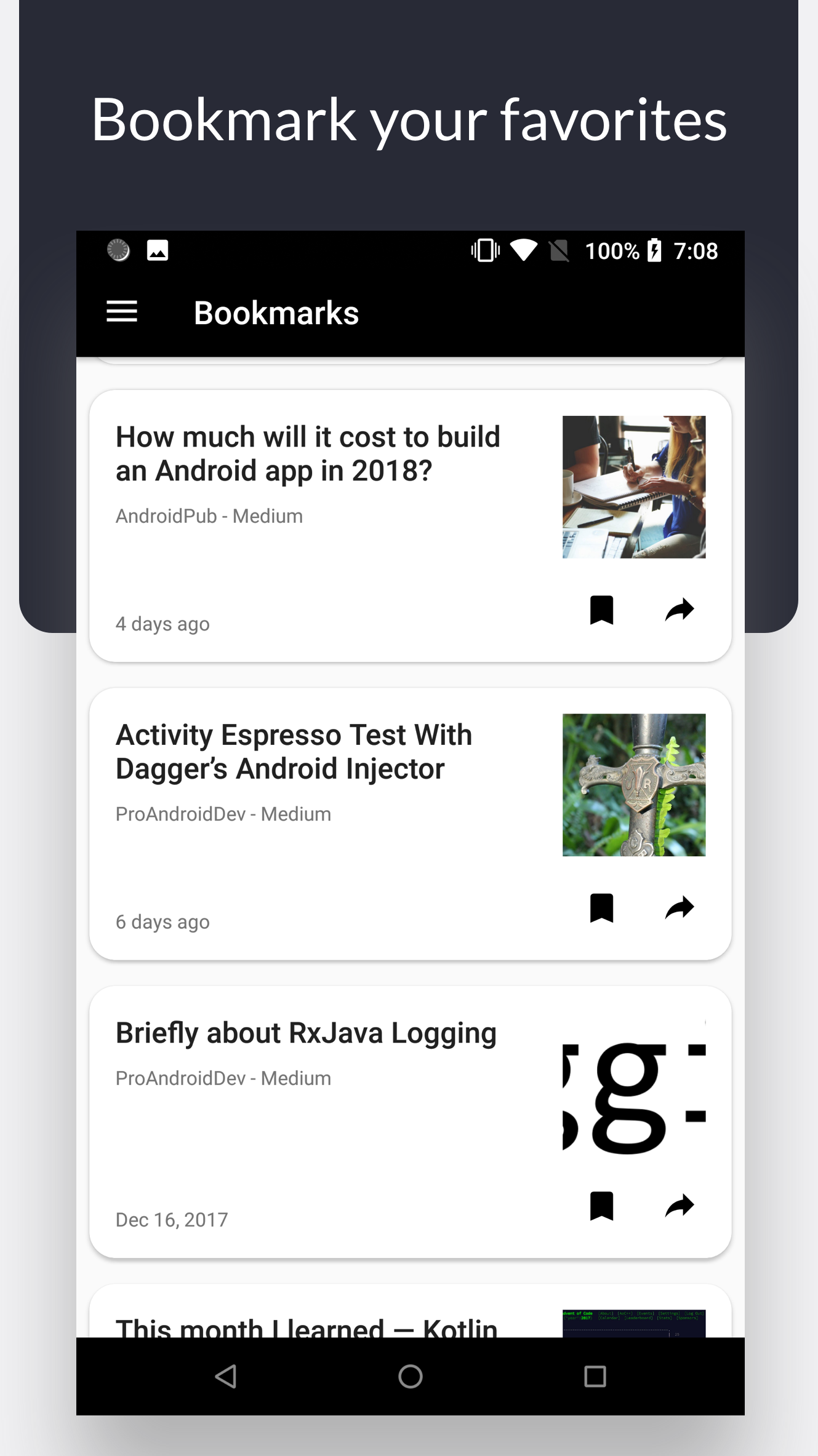
Task: Tap the battery indicator in status bar
Action: coord(654,250)
